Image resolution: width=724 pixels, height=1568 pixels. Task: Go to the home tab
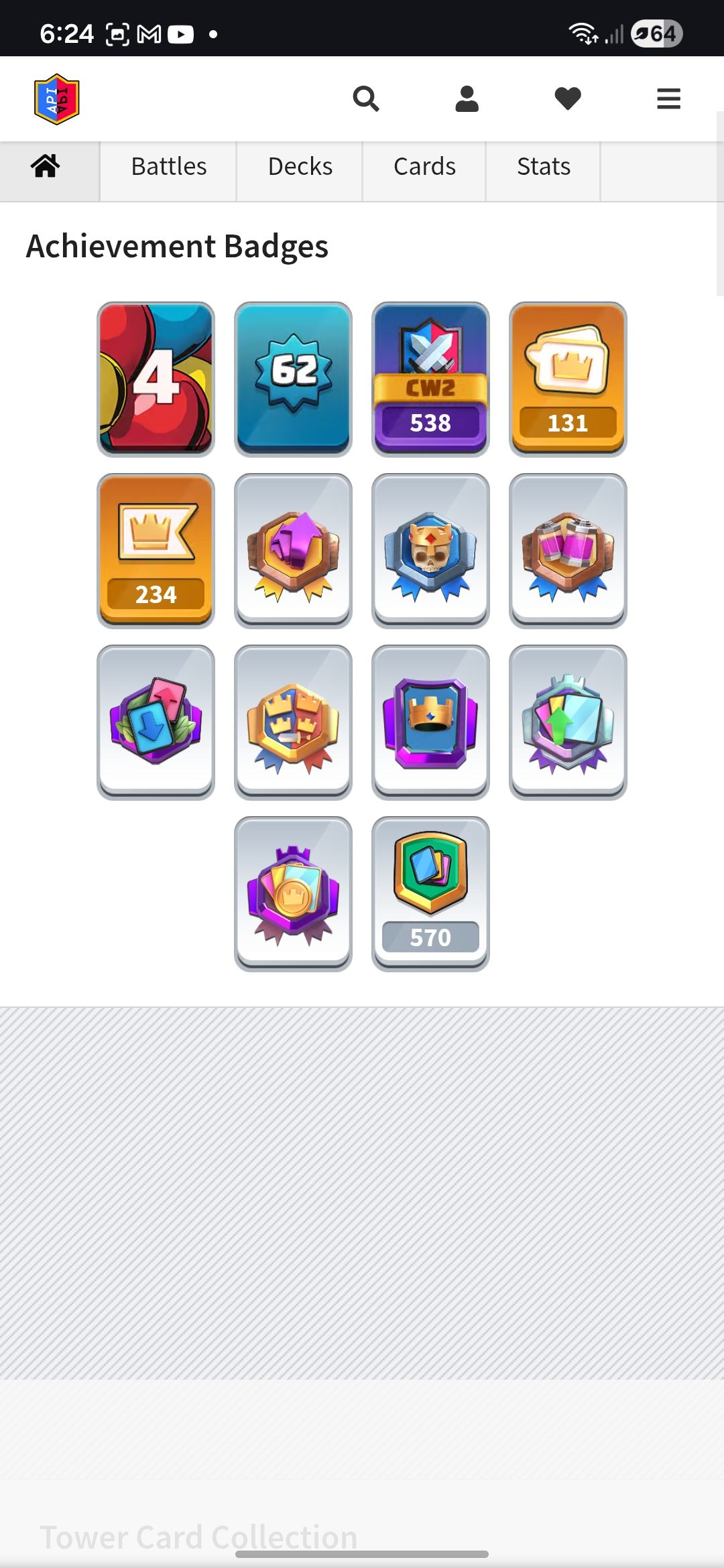(46, 166)
